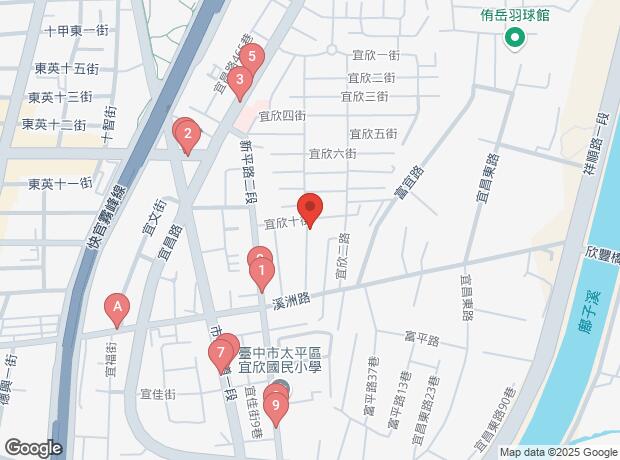Tap the unlabeled red pin near 宜欣十街
620x460 pixels.
(x=310, y=208)
